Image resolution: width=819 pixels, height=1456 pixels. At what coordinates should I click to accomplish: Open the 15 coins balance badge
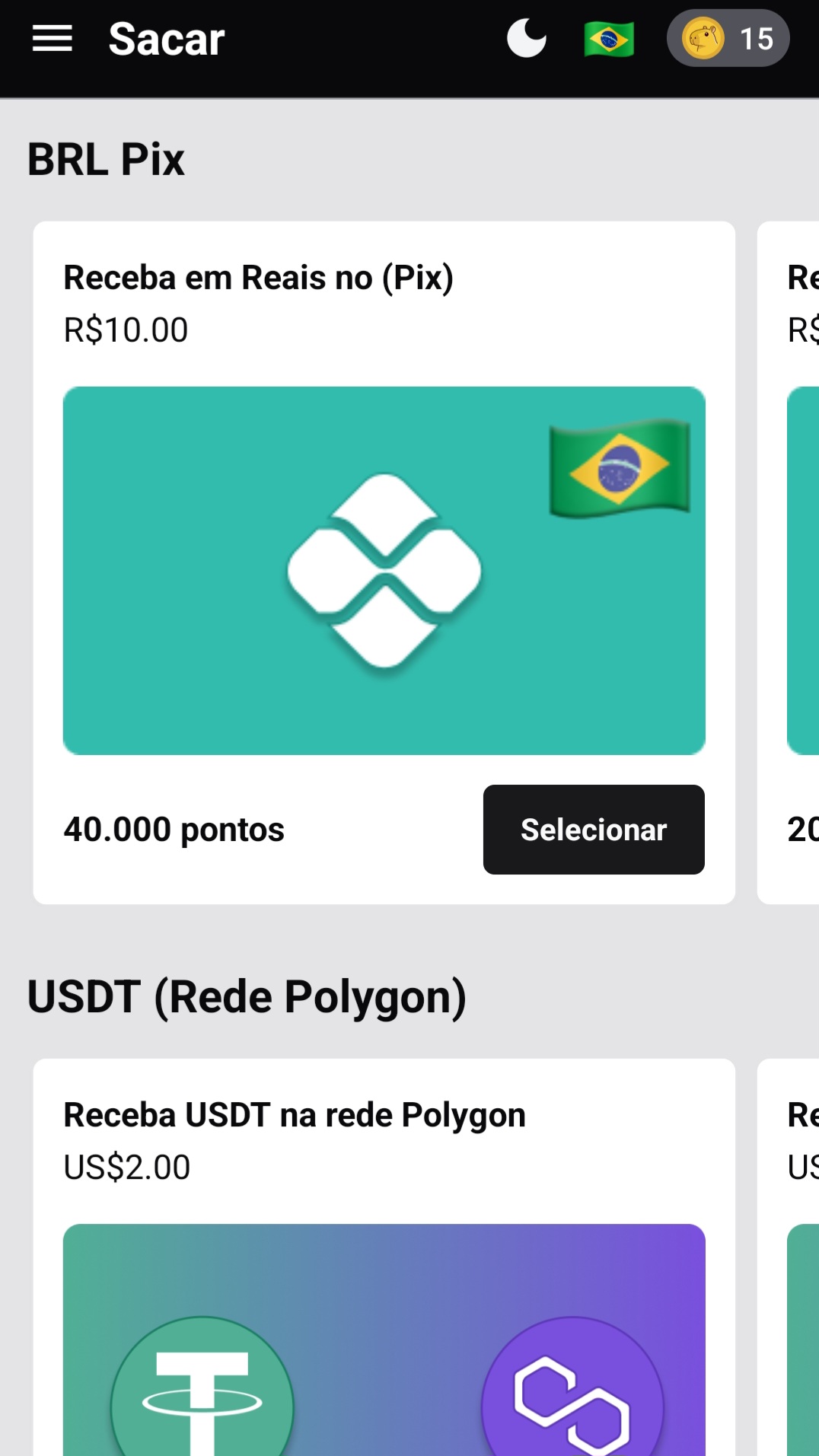pos(728,39)
